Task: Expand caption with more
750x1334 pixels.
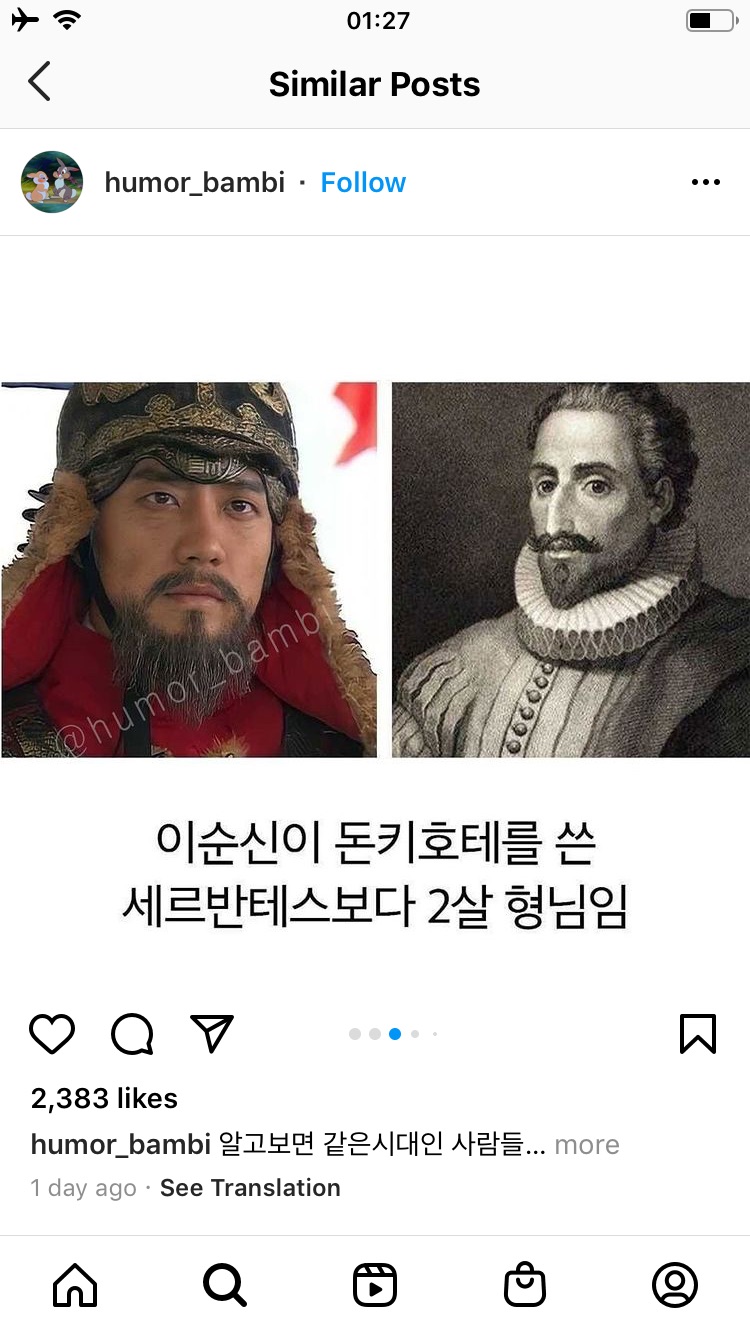Action: (x=587, y=1144)
